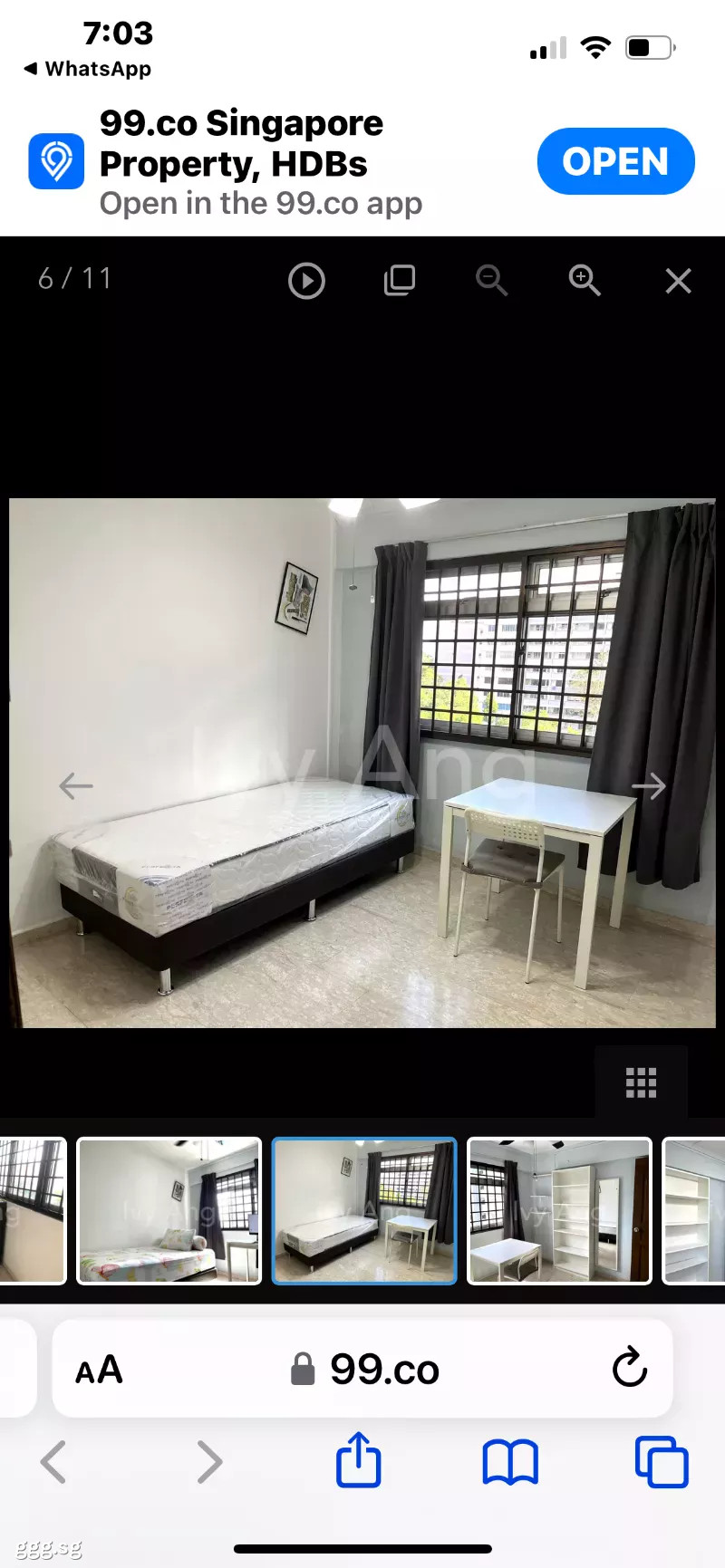Screen dimensions: 725x1568
Task: Return to WhatsApp using the back link
Action: (x=88, y=69)
